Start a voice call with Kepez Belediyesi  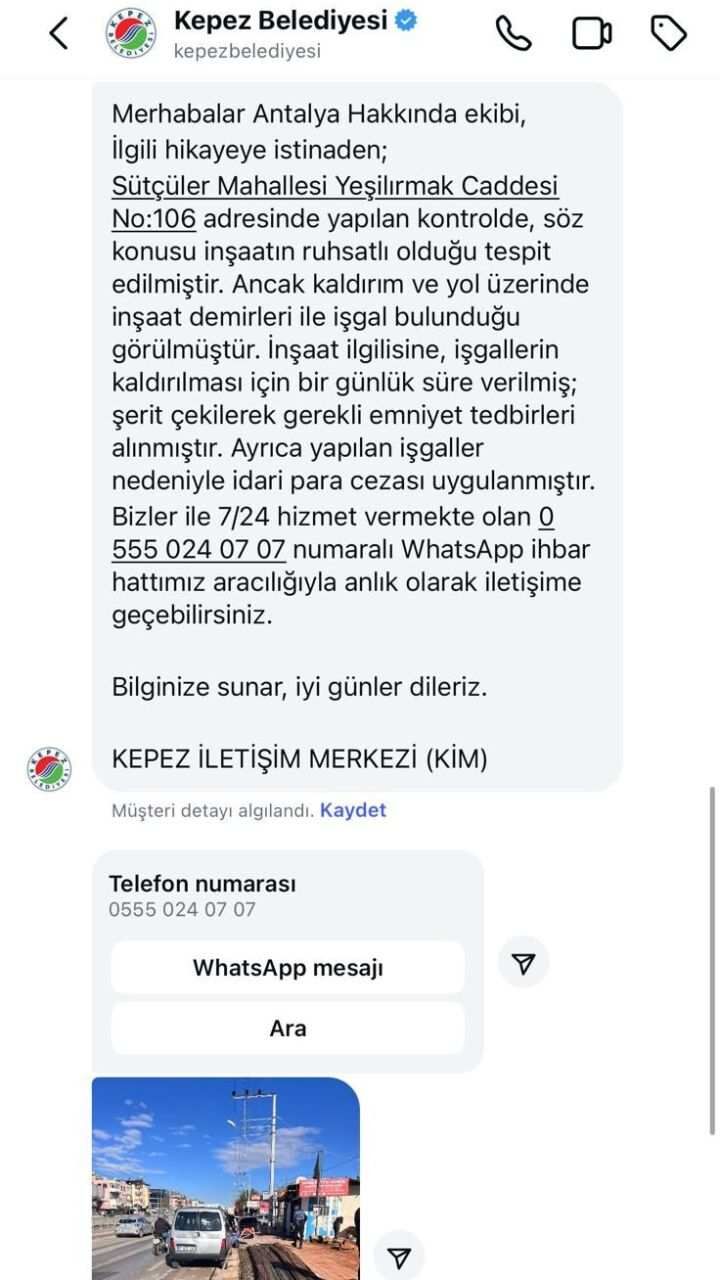pyautogui.click(x=513, y=34)
